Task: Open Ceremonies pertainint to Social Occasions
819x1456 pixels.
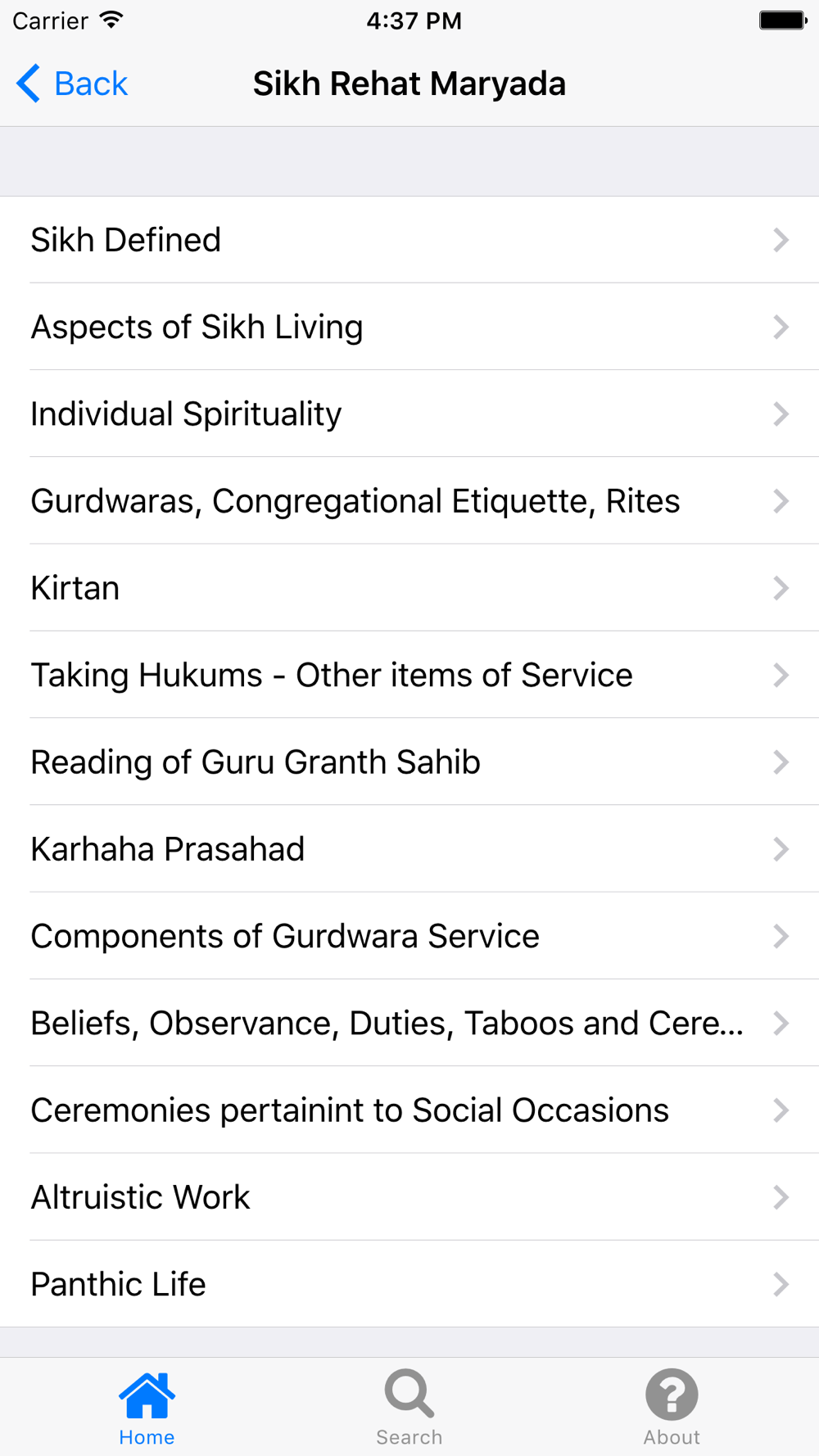Action: click(x=409, y=1110)
